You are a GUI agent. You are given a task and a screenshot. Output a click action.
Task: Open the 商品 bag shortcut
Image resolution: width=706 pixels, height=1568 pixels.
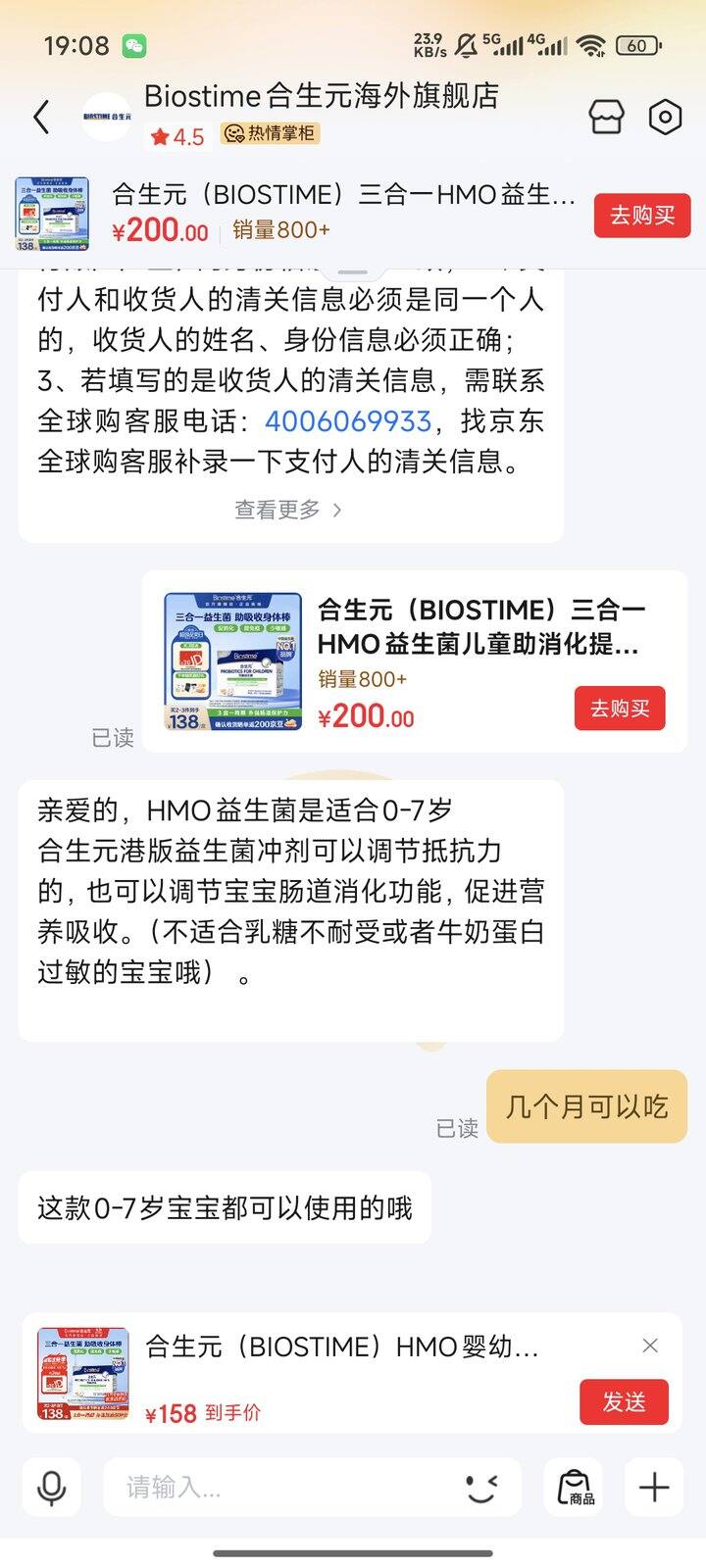click(575, 1488)
